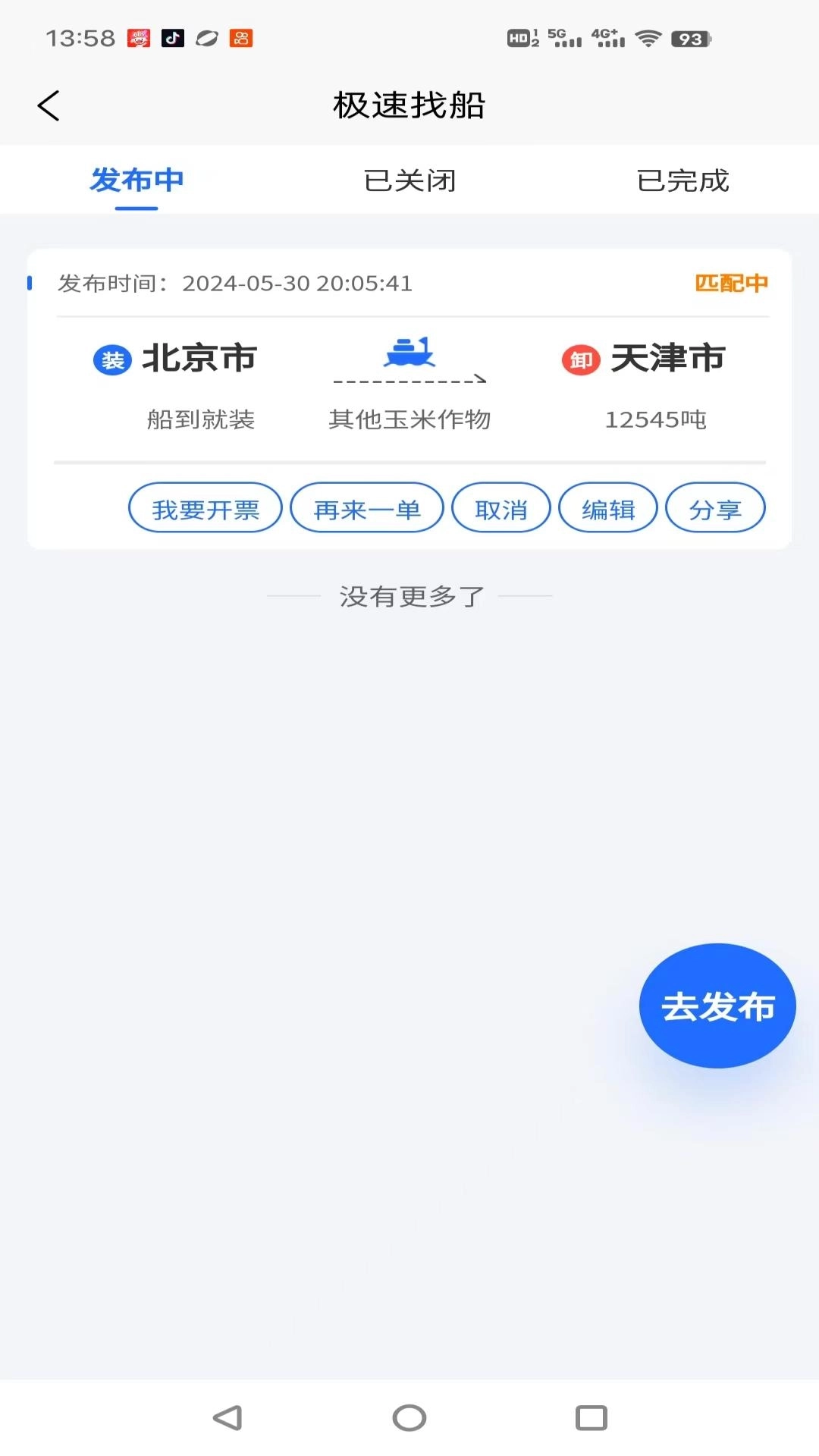The height and width of the screenshot is (1456, 819).
Task: Click the 取消 button to cancel
Action: coord(501,507)
